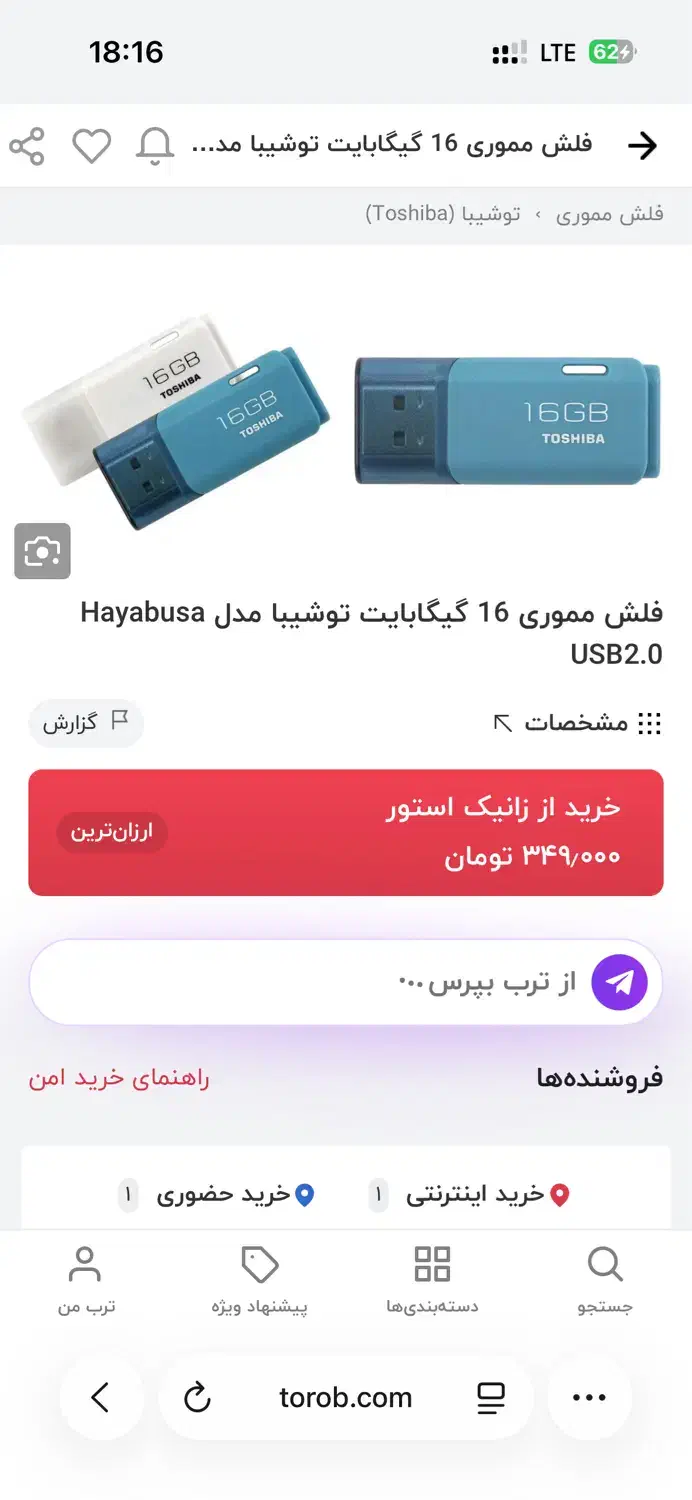Go back using the top arrow
The width and height of the screenshot is (692, 1500).
(x=643, y=146)
